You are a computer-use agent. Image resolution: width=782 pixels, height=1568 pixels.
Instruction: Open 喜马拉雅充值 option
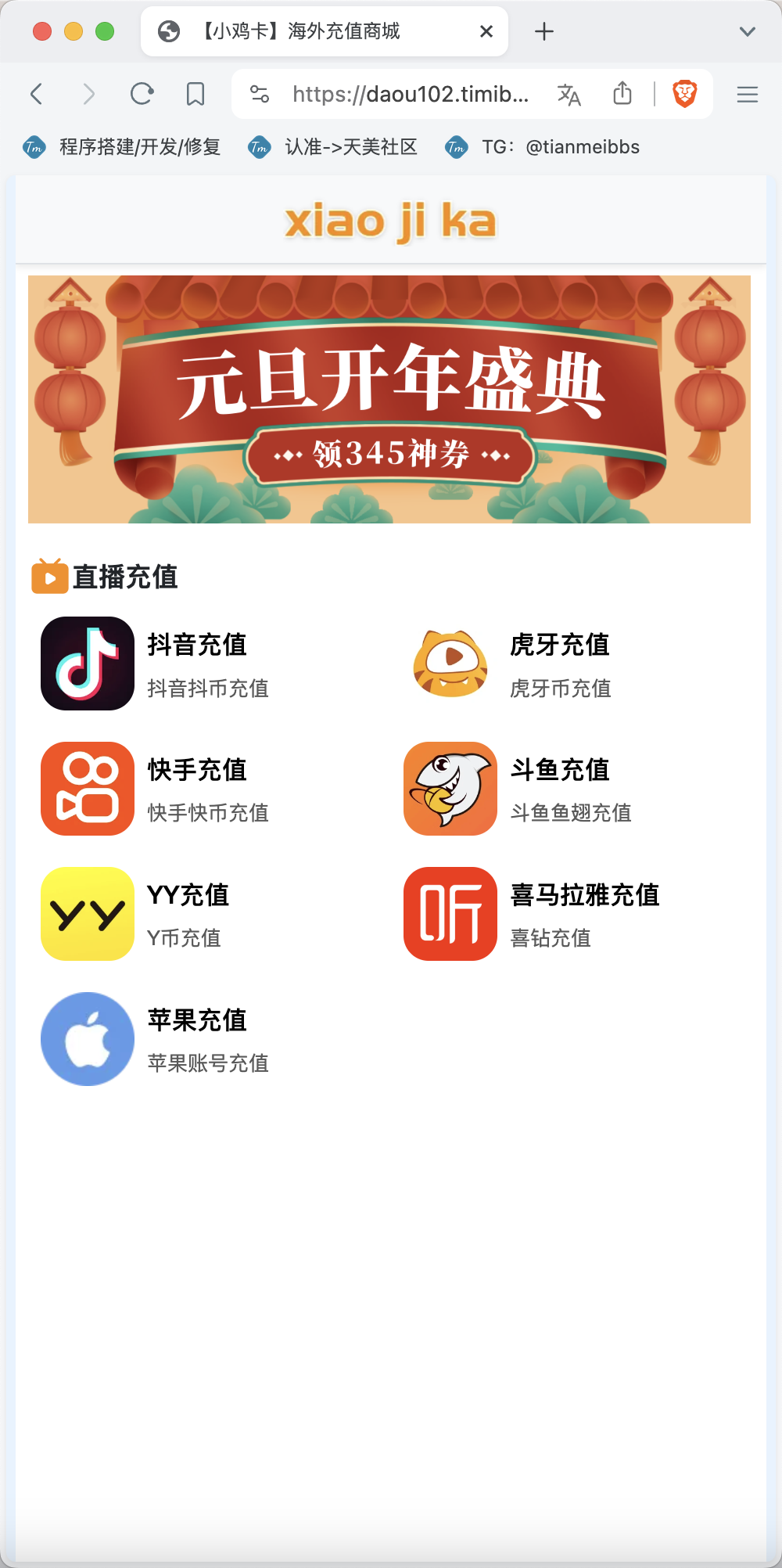click(x=532, y=914)
